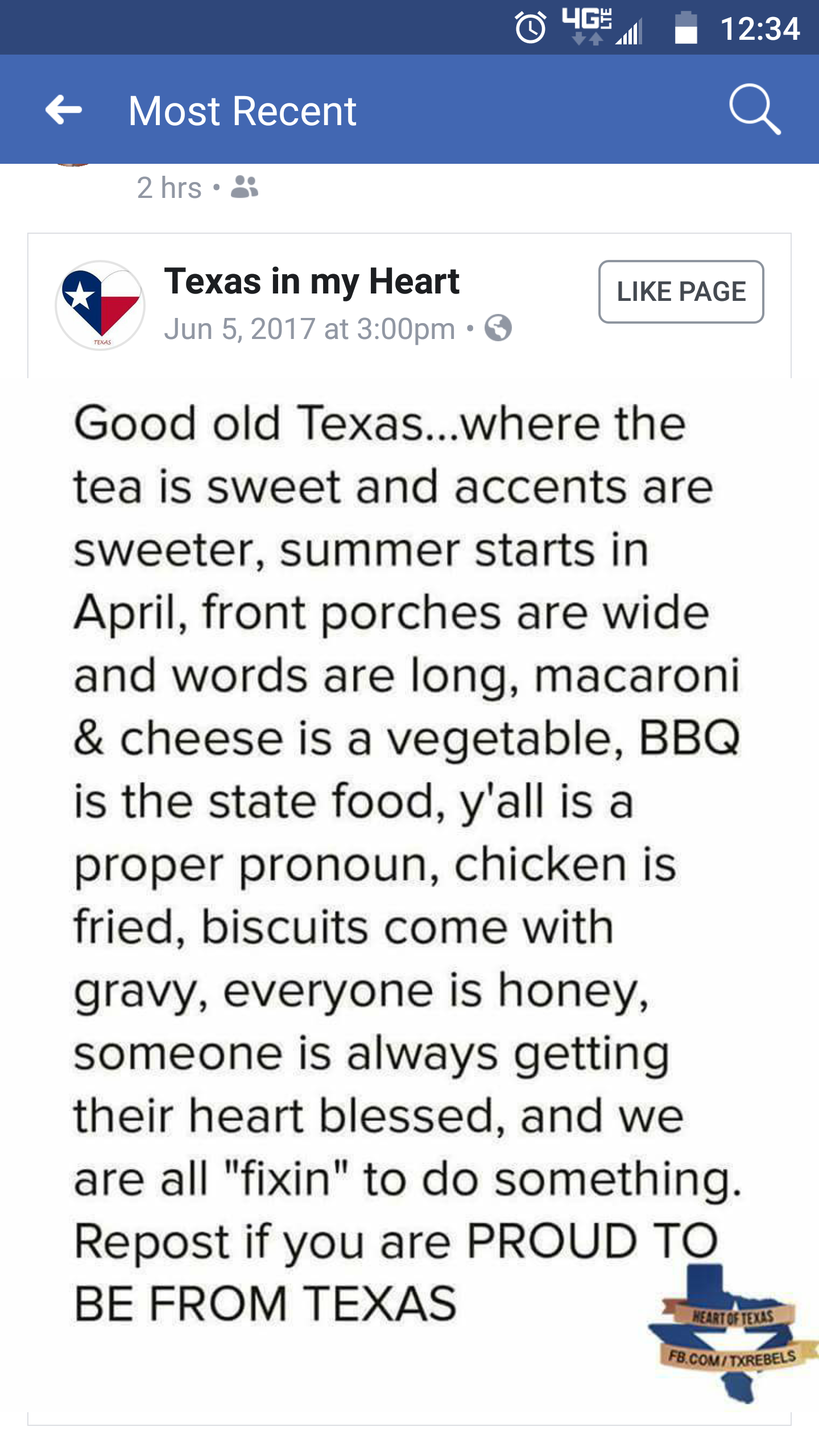Open the search magnifier icon
The image size is (819, 1456).
pyautogui.click(x=755, y=110)
